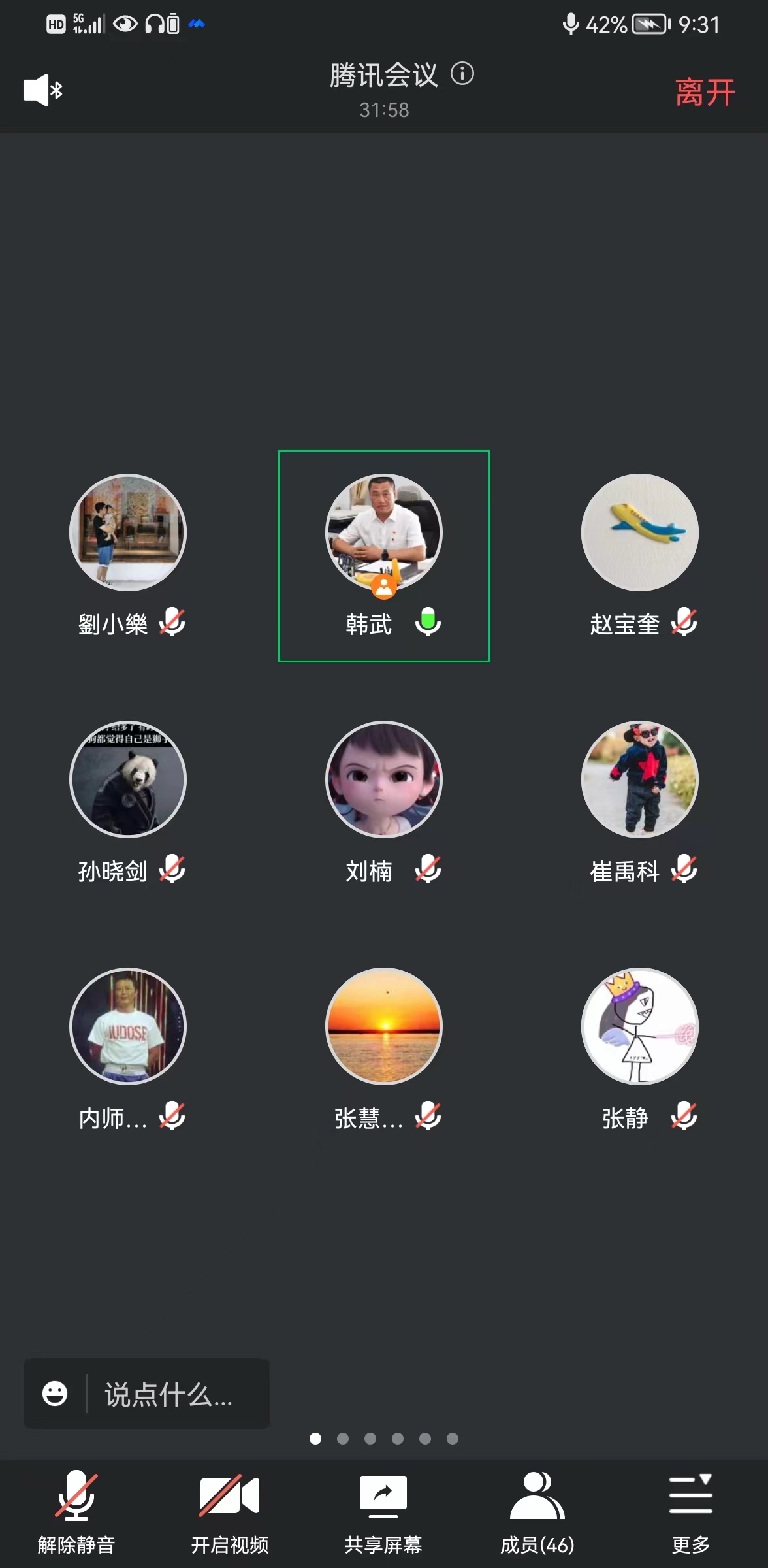Open the 更多 menu
Viewport: 768px width, 1568px height.
tap(690, 1511)
